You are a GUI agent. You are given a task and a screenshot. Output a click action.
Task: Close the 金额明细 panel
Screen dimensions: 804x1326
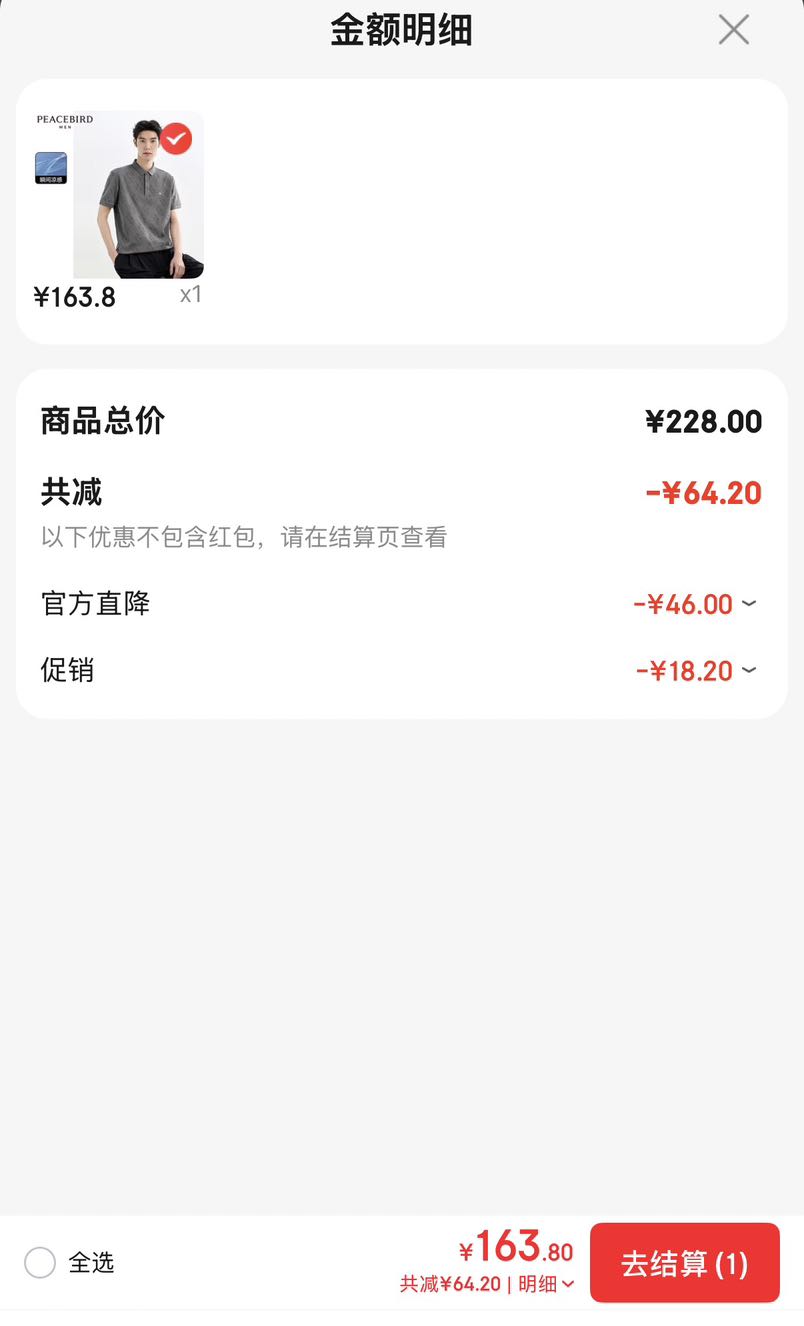point(733,30)
